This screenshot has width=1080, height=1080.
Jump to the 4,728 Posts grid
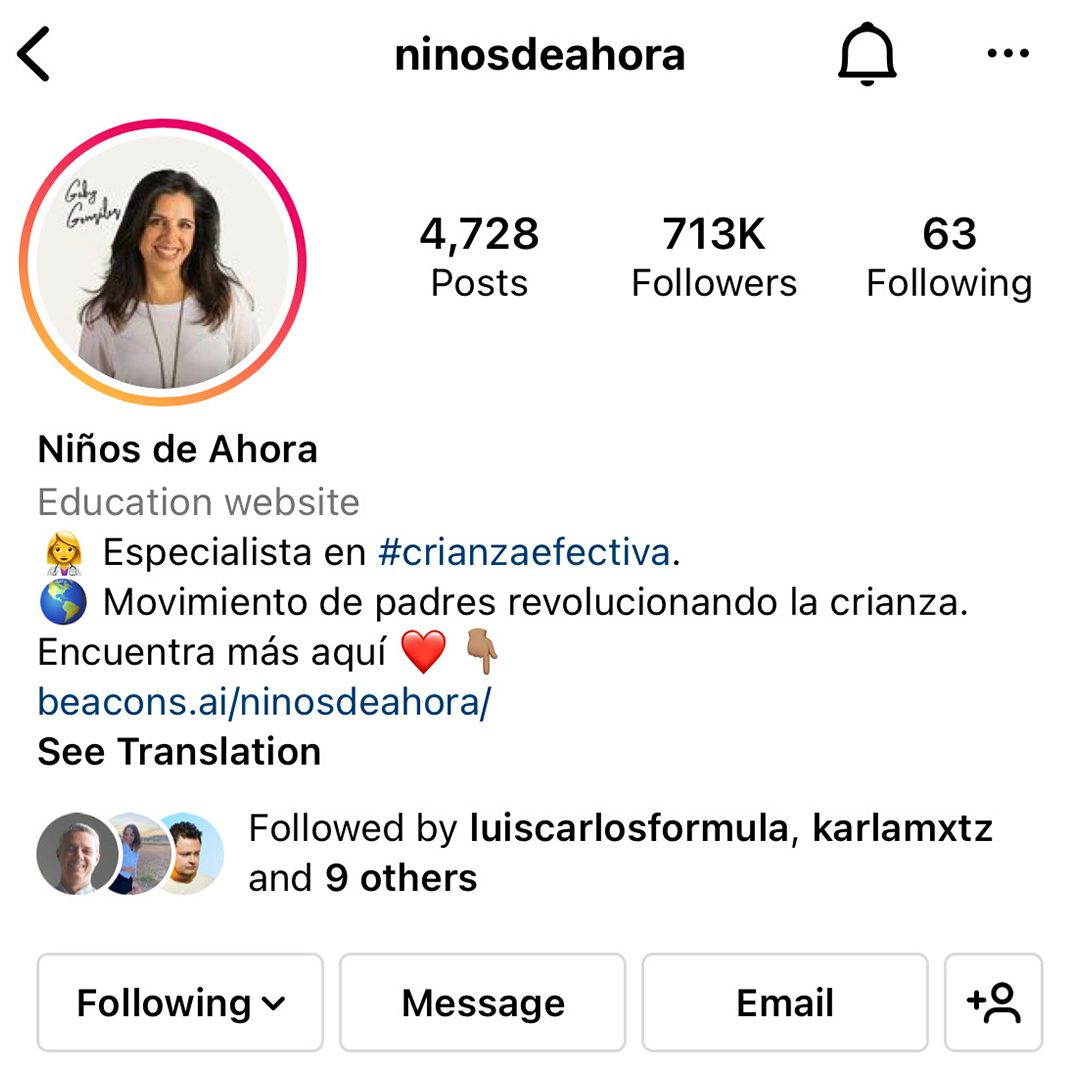tap(479, 257)
